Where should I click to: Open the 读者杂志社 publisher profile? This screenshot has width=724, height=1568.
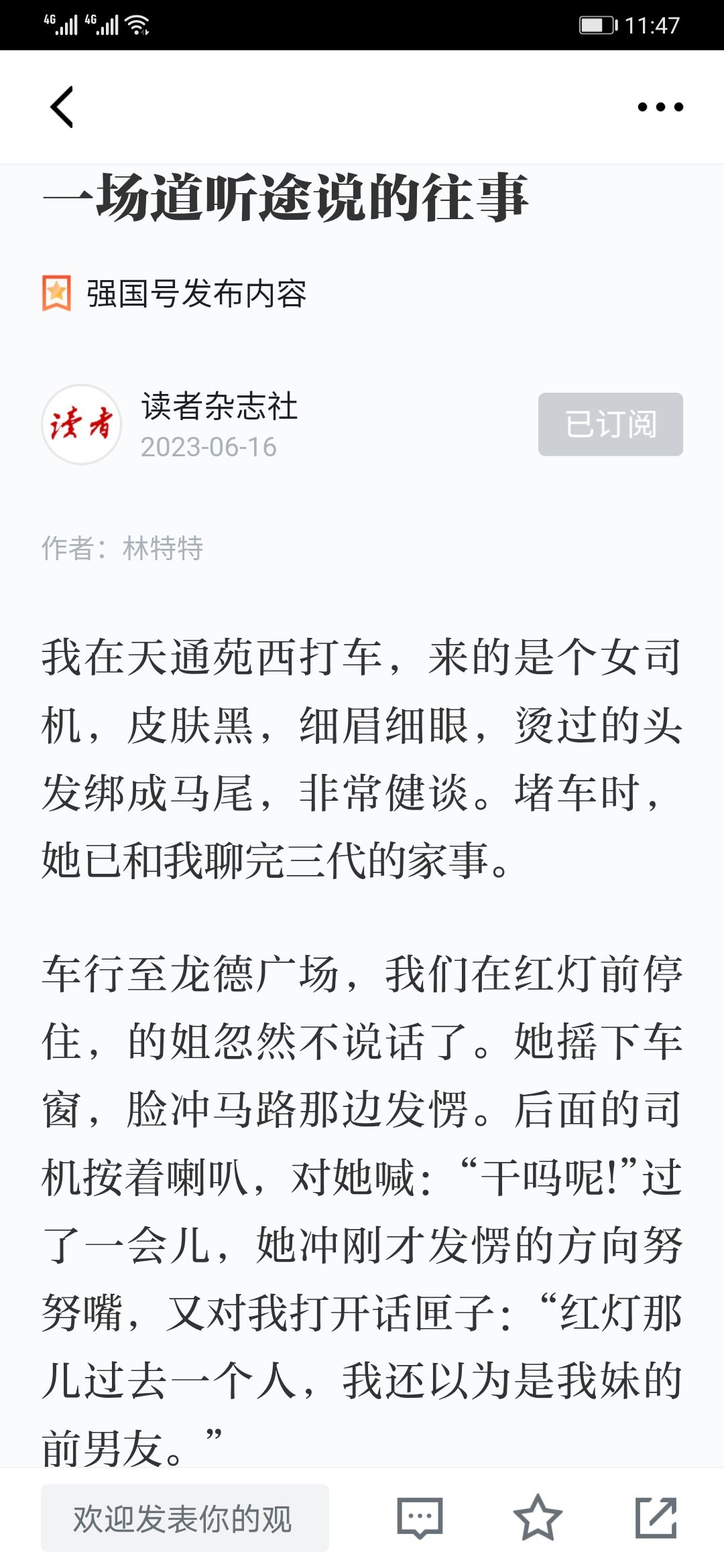click(219, 406)
